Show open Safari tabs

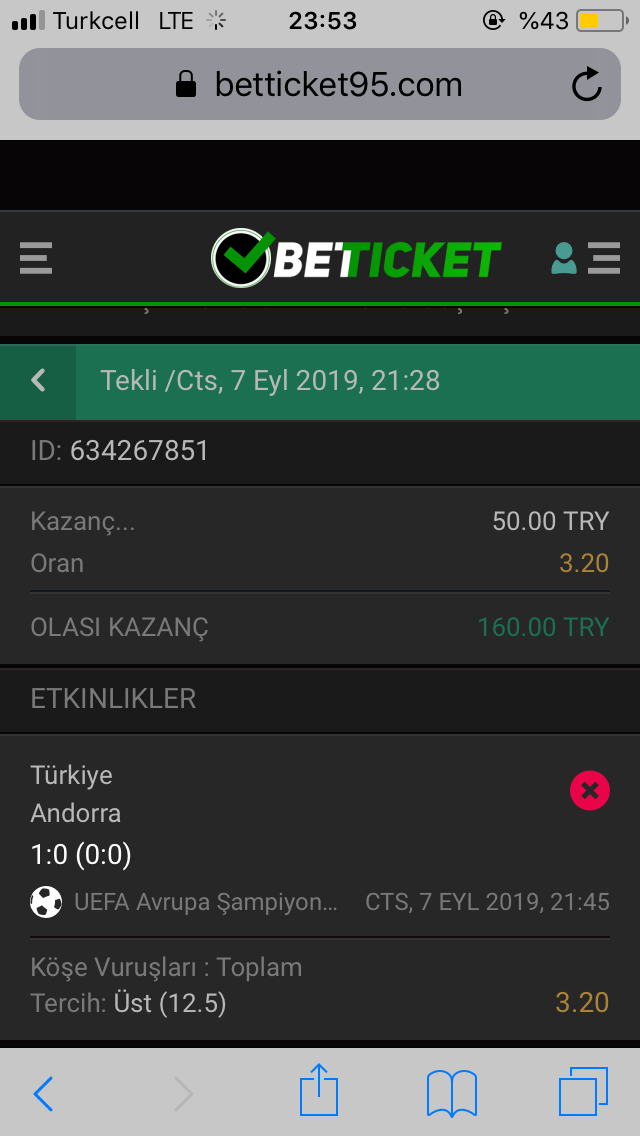coord(583,1092)
